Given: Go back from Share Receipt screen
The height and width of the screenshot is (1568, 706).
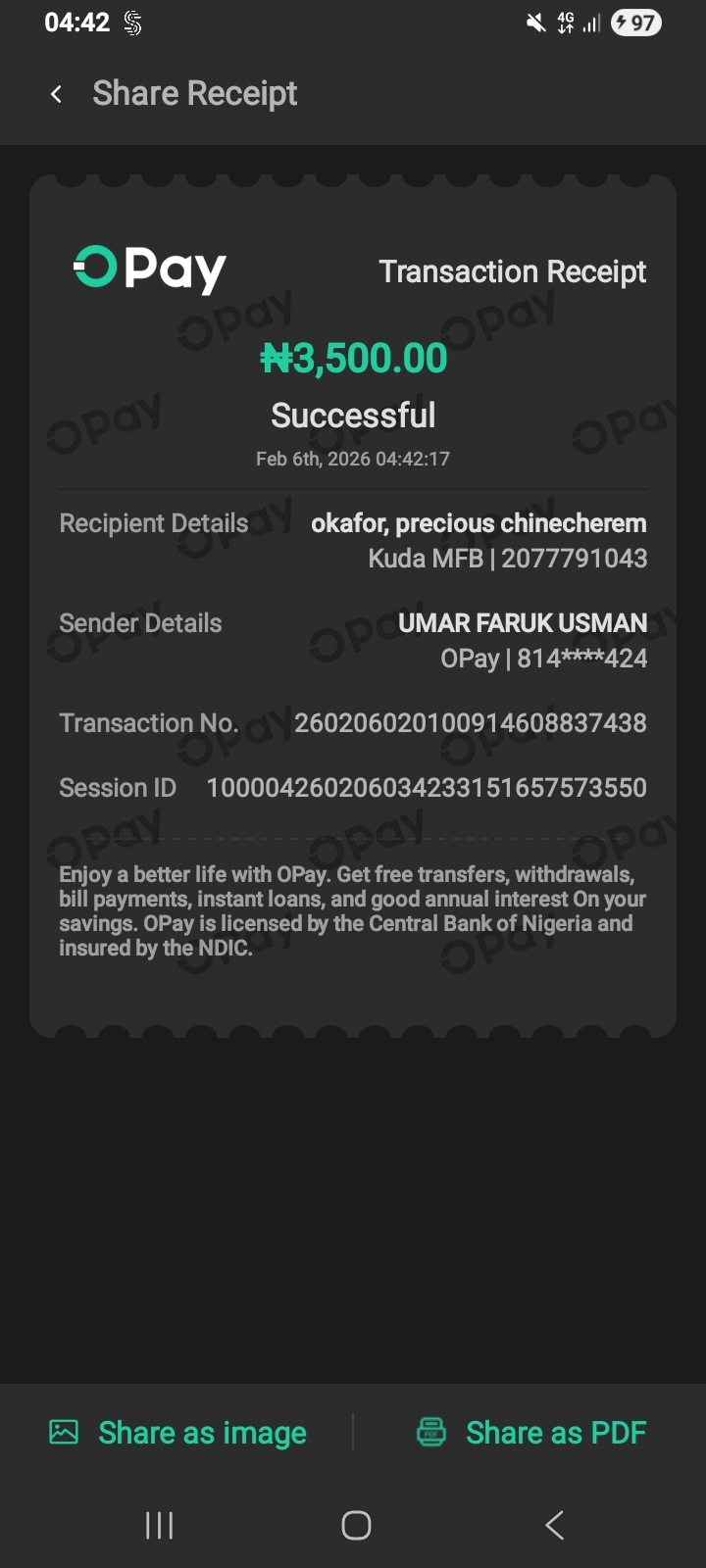Looking at the screenshot, I should tap(57, 94).
